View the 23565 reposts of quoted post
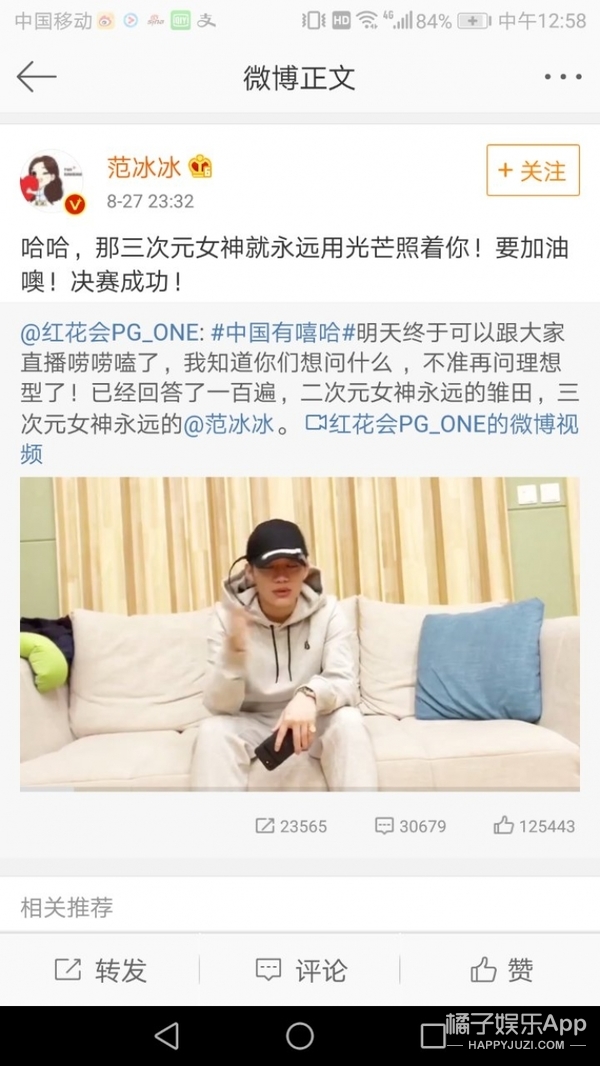 291,826
